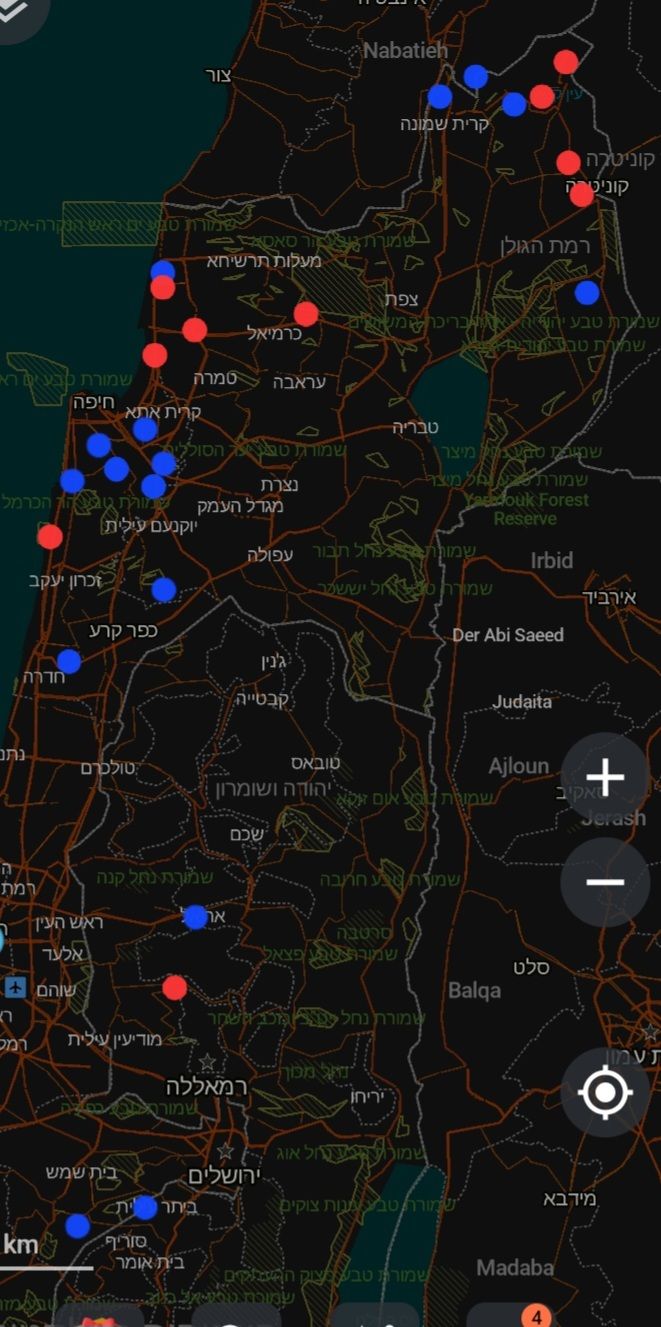661x1327 pixels.
Task: Select the red marker near זכרון יעקב
Action: (50, 537)
